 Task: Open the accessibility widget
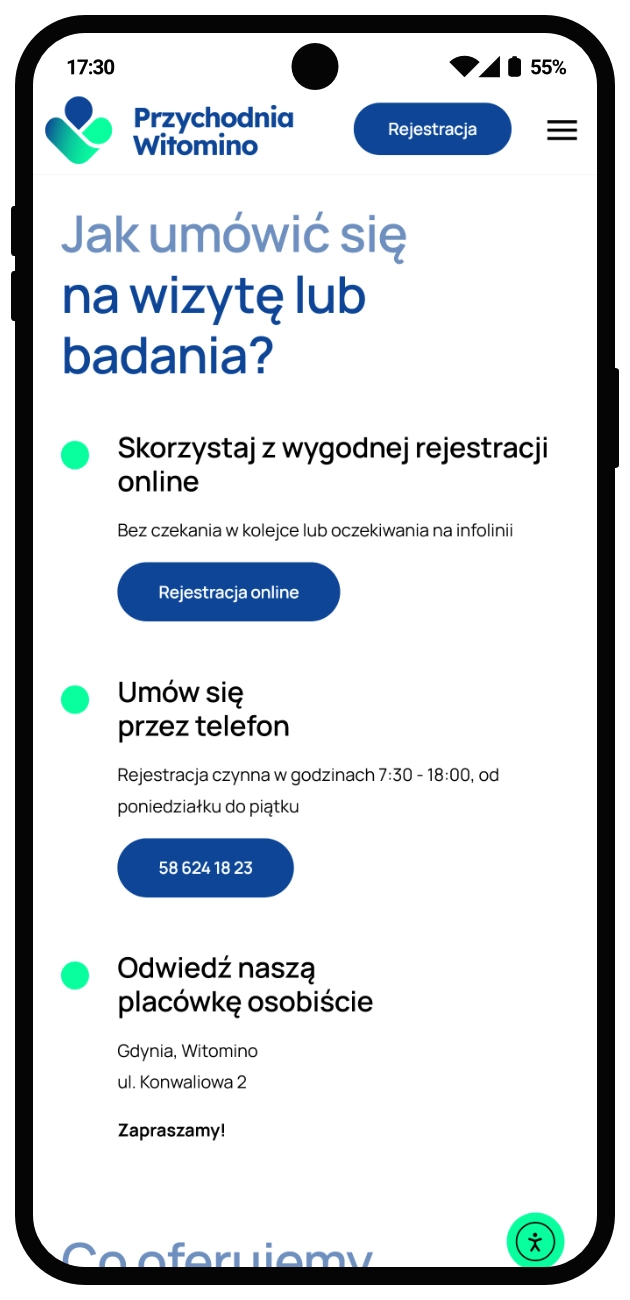pos(535,1242)
